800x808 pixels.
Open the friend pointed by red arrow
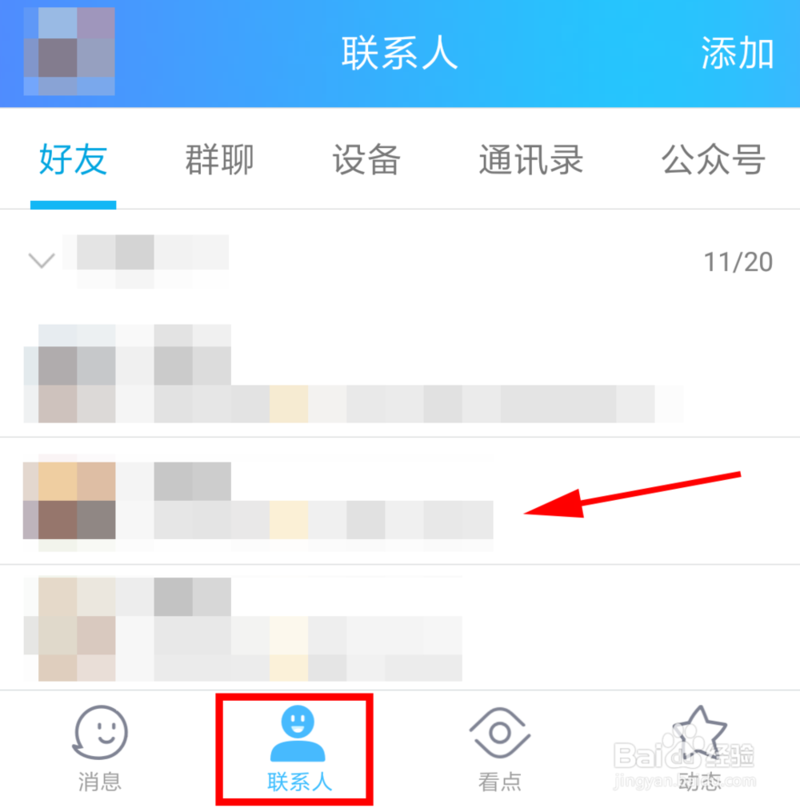(x=260, y=501)
